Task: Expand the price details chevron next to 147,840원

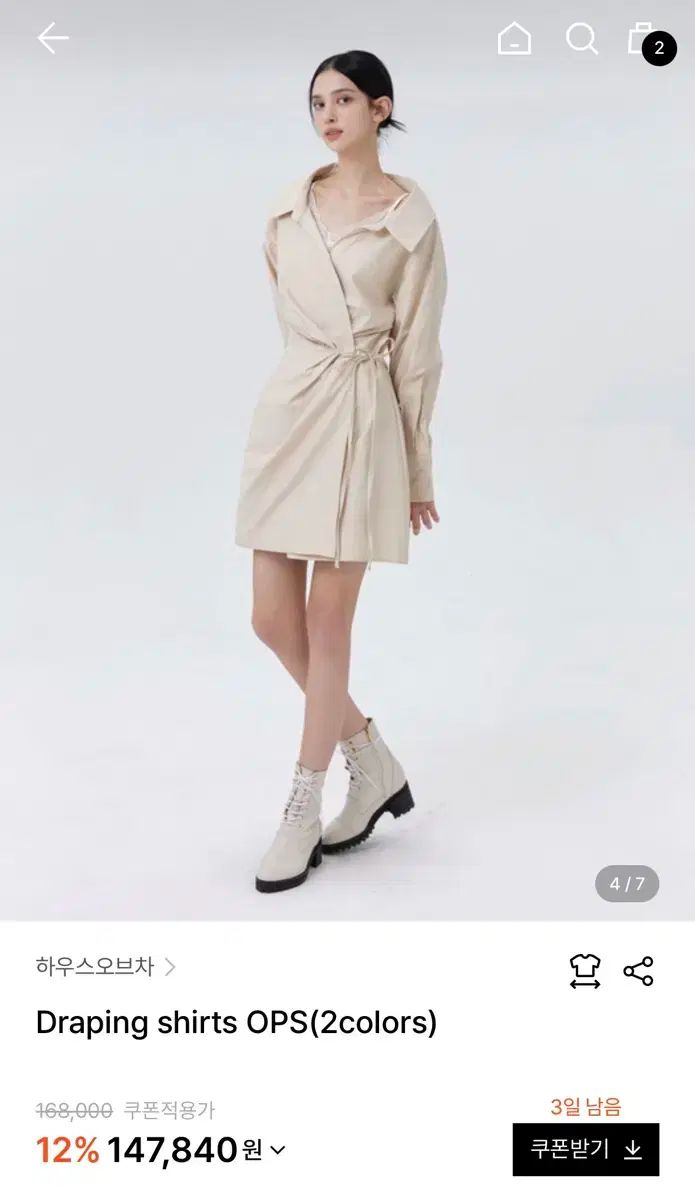Action: pos(278,1151)
